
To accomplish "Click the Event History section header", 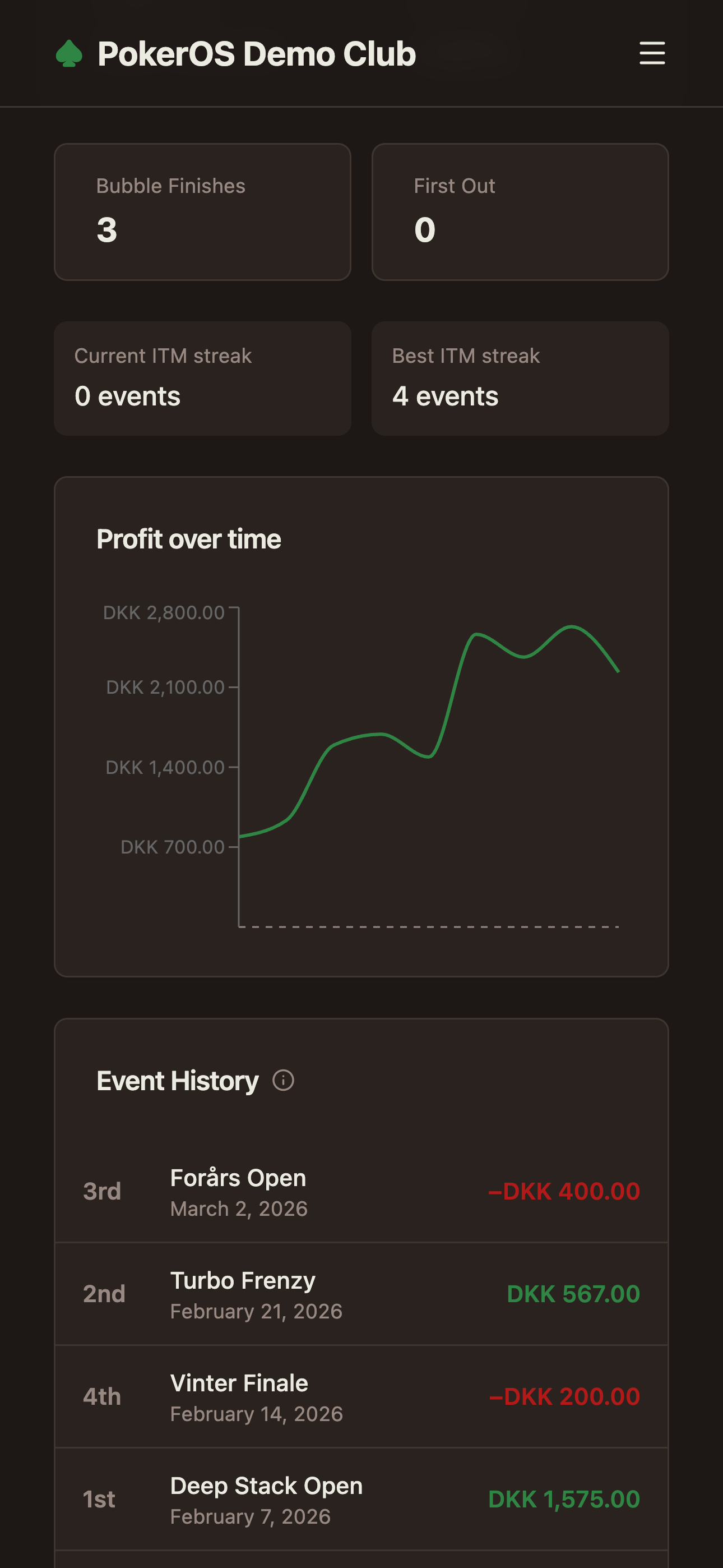I will [177, 1081].
